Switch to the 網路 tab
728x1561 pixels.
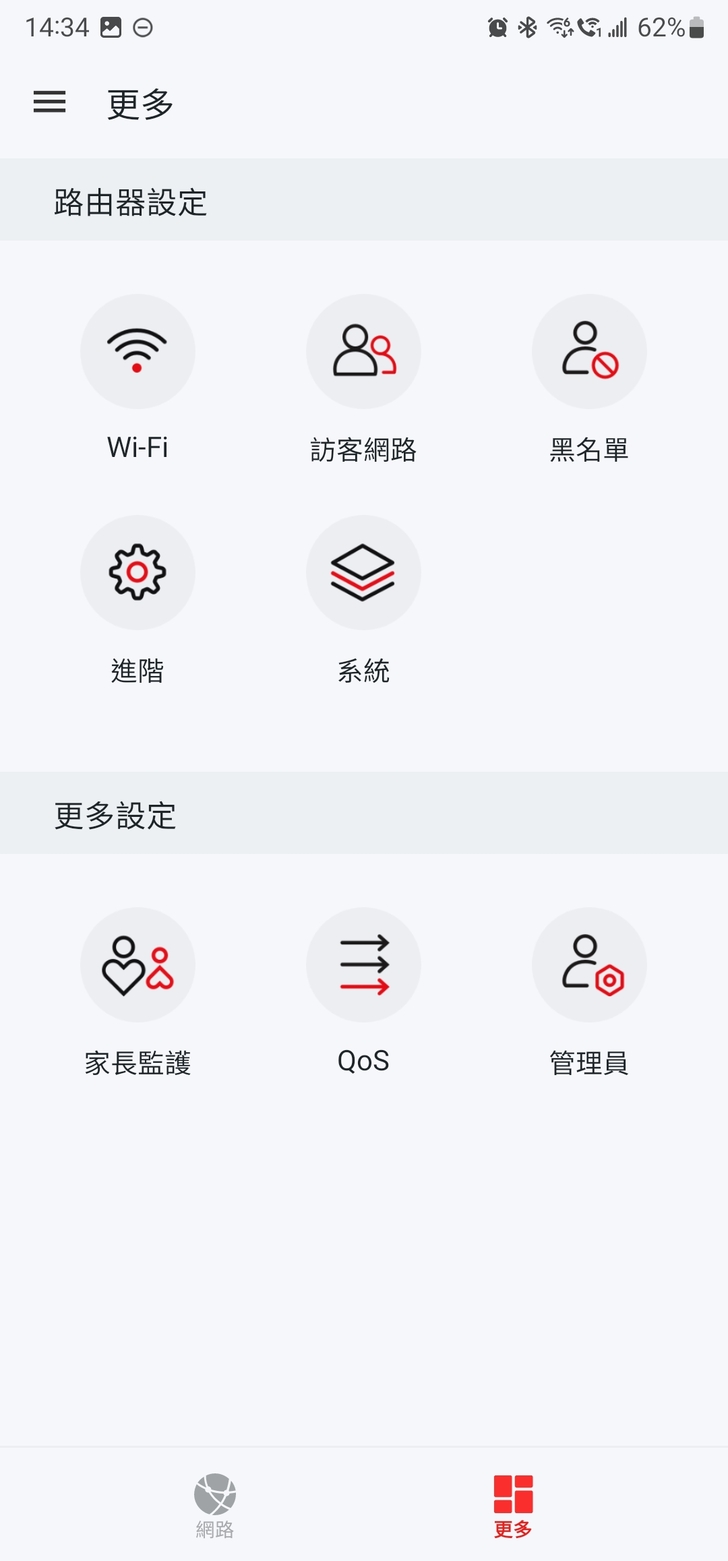215,1505
